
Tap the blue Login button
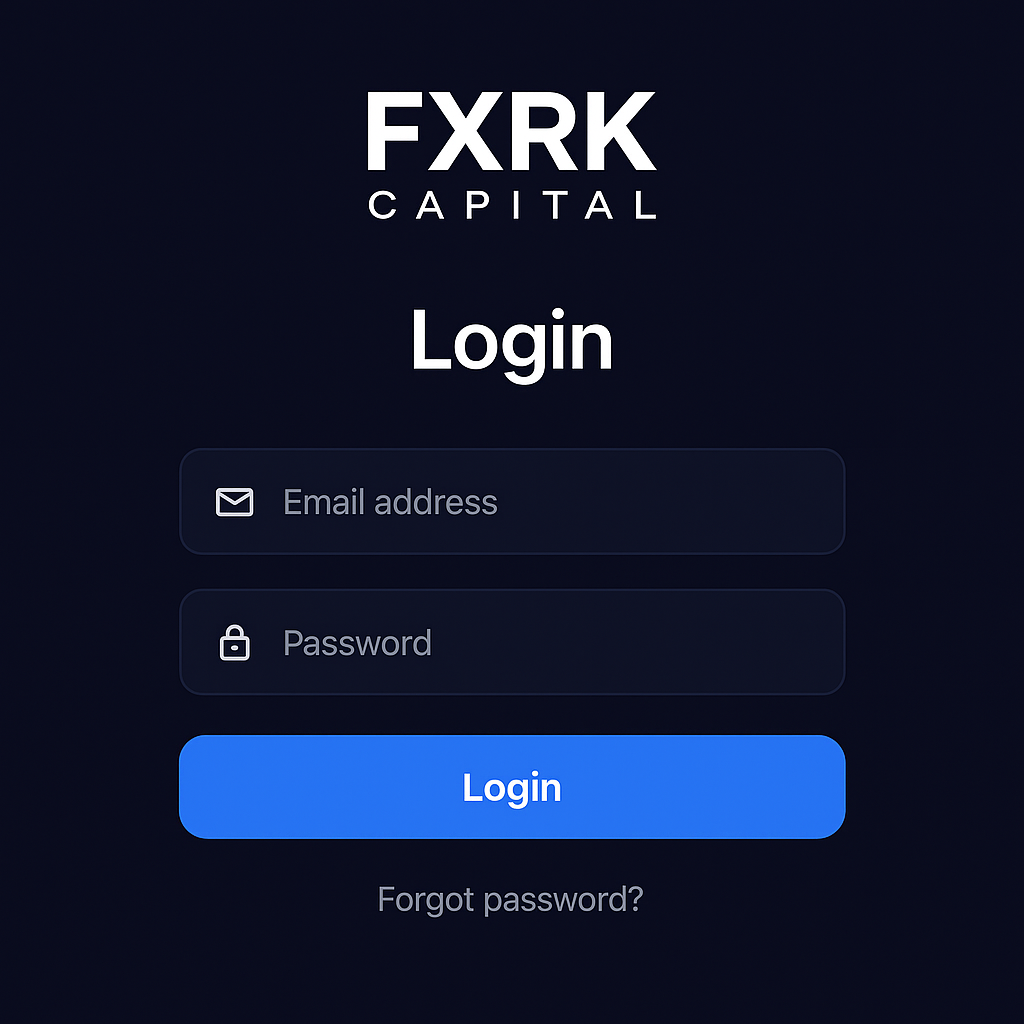[x=512, y=787]
